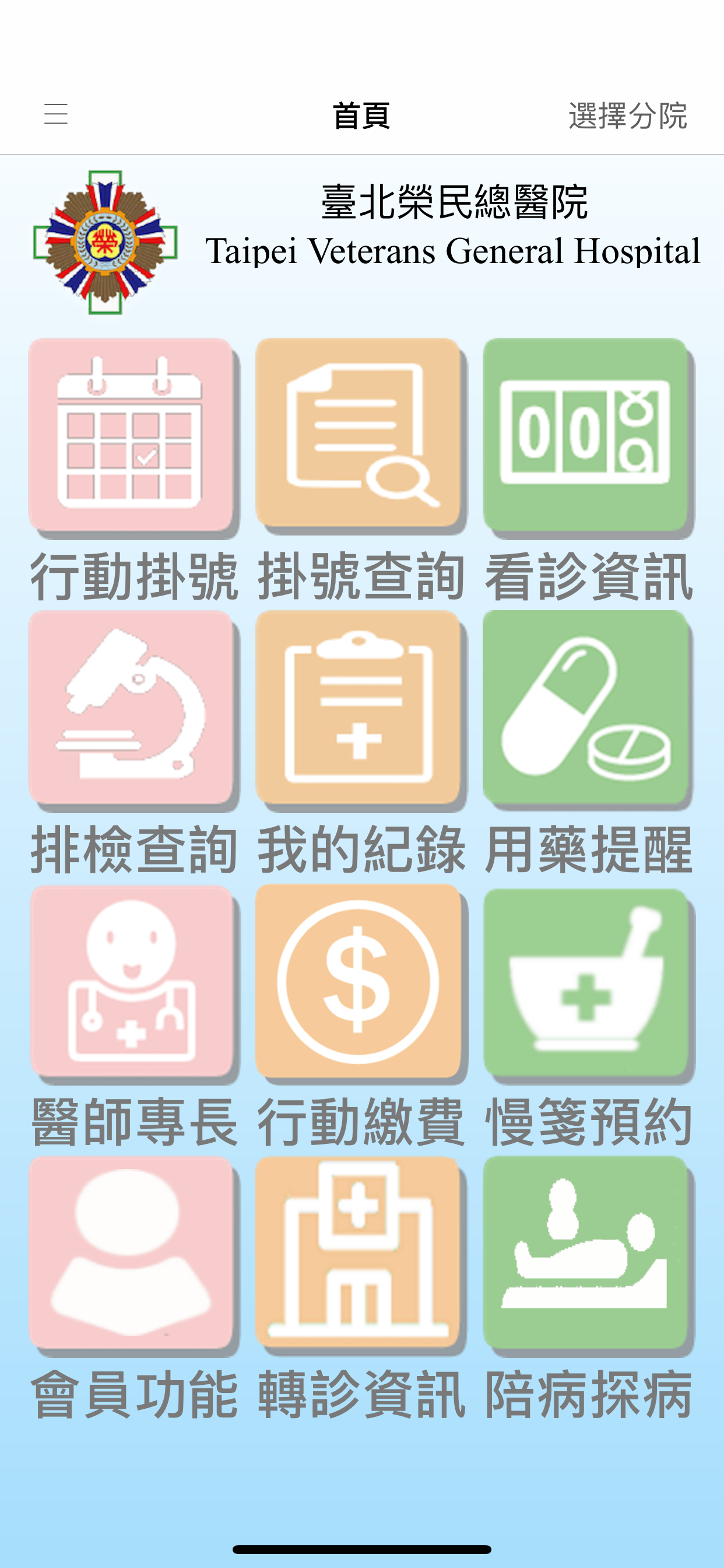724x1568 pixels.
Task: Open the 排檢查詢 exam schedule icon
Action: [135, 712]
